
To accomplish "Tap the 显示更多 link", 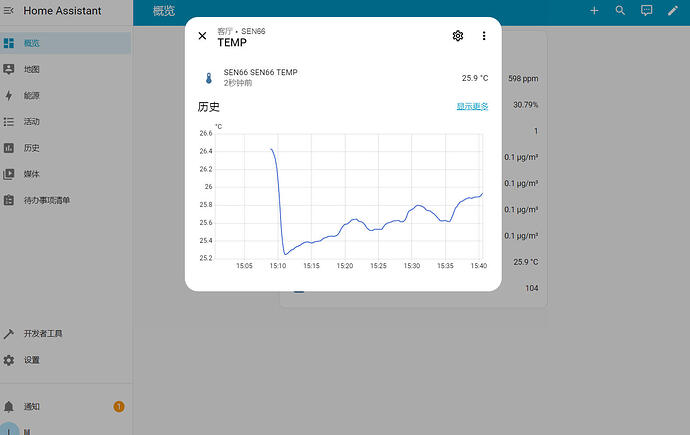I will pos(472,106).
